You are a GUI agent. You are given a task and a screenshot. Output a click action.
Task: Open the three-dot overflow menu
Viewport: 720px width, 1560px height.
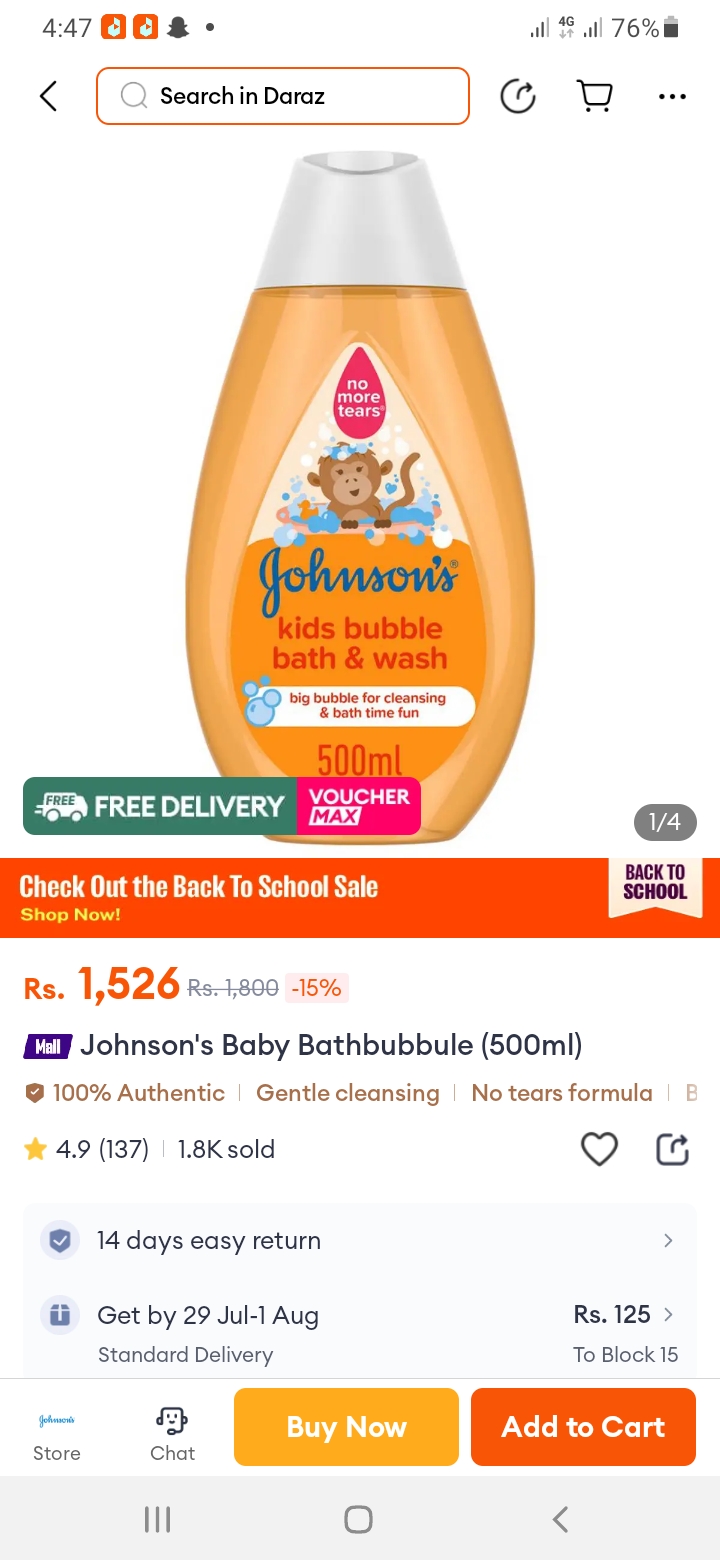672,96
